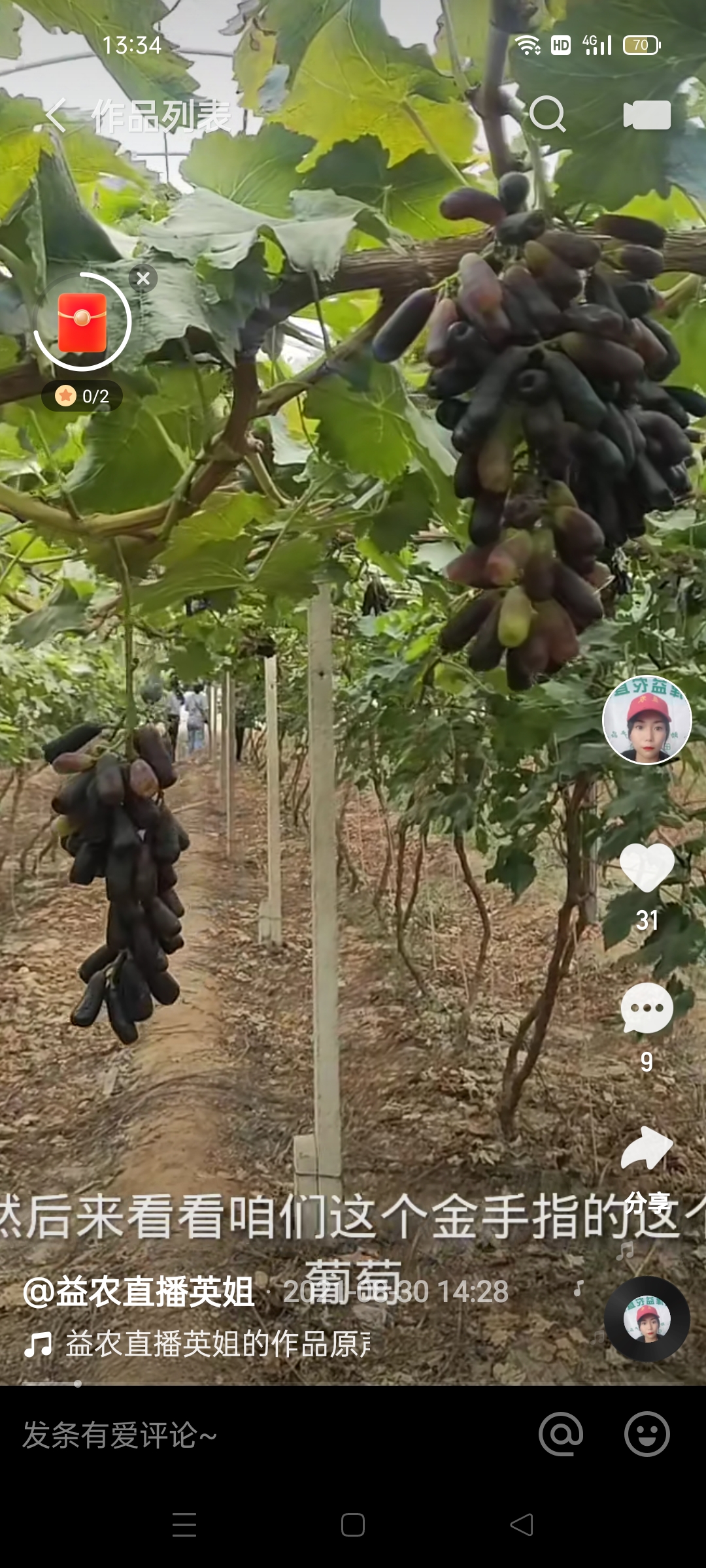Dismiss the red envelope widget
The width and height of the screenshot is (706, 1568).
pos(143,279)
